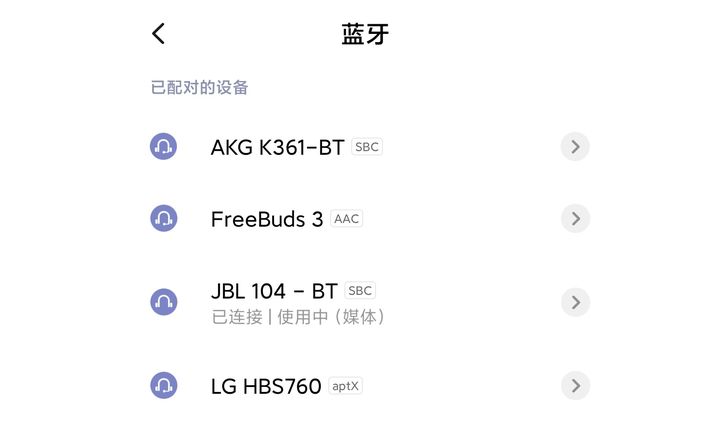Viewport: 720px width, 424px height.
Task: Connect to LG HBS760
Action: pos(266,386)
